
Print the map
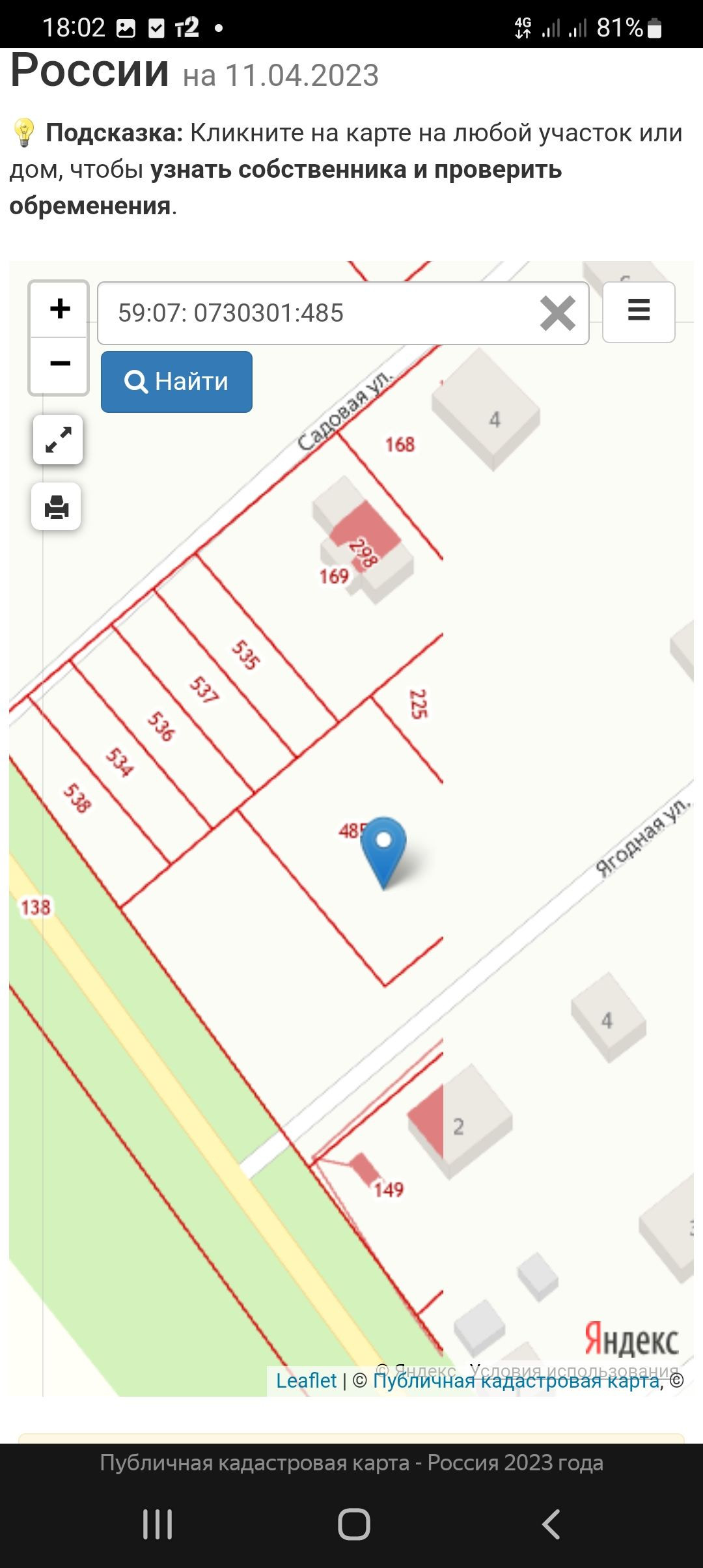click(x=57, y=507)
